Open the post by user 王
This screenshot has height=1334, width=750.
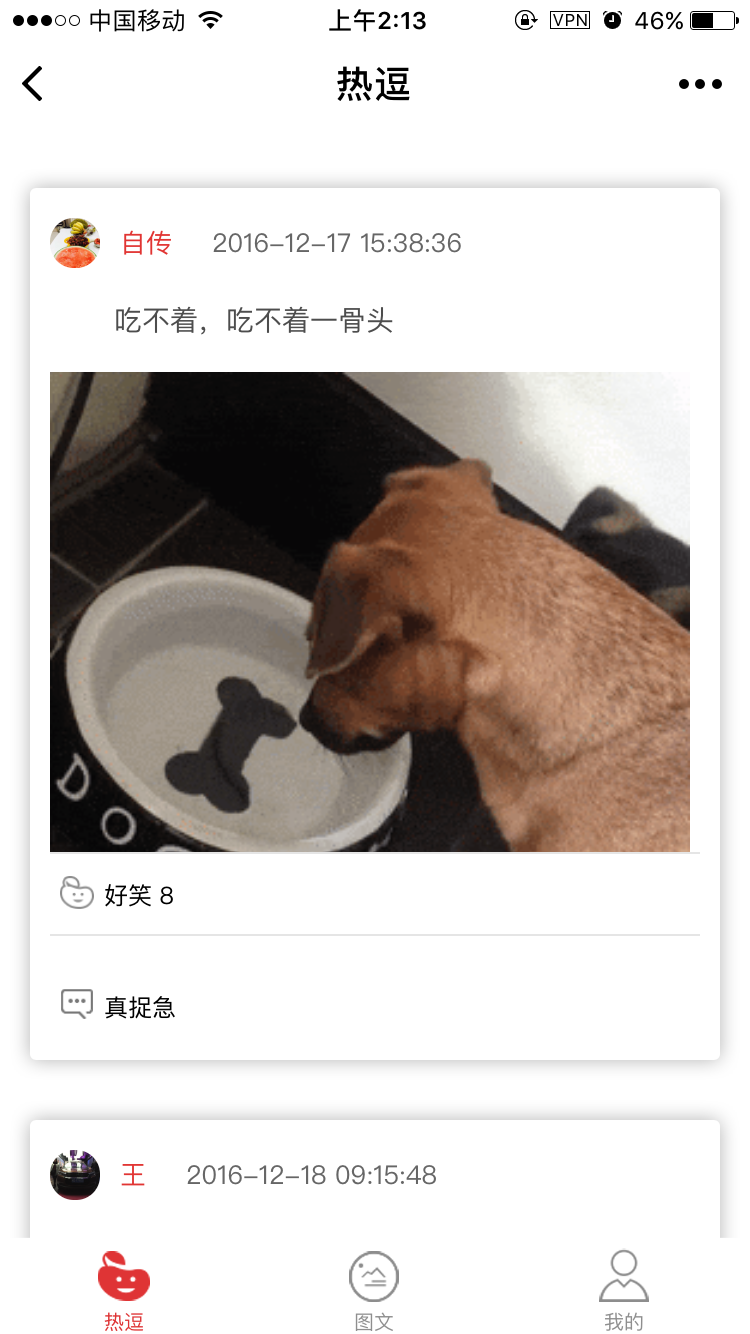[375, 1179]
